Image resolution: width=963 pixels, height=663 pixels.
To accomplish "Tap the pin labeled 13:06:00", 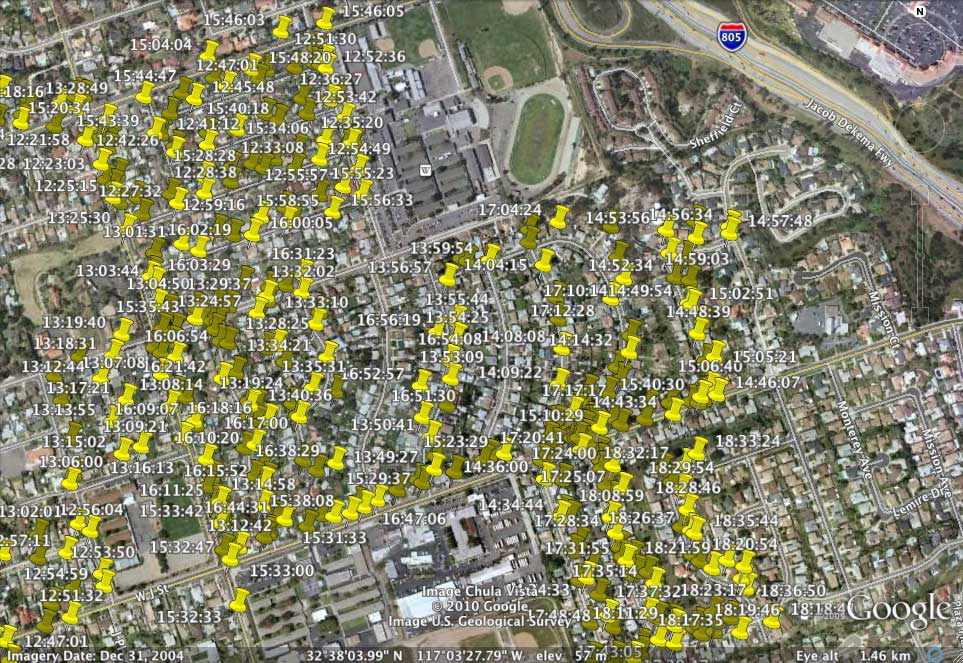I will (71, 477).
